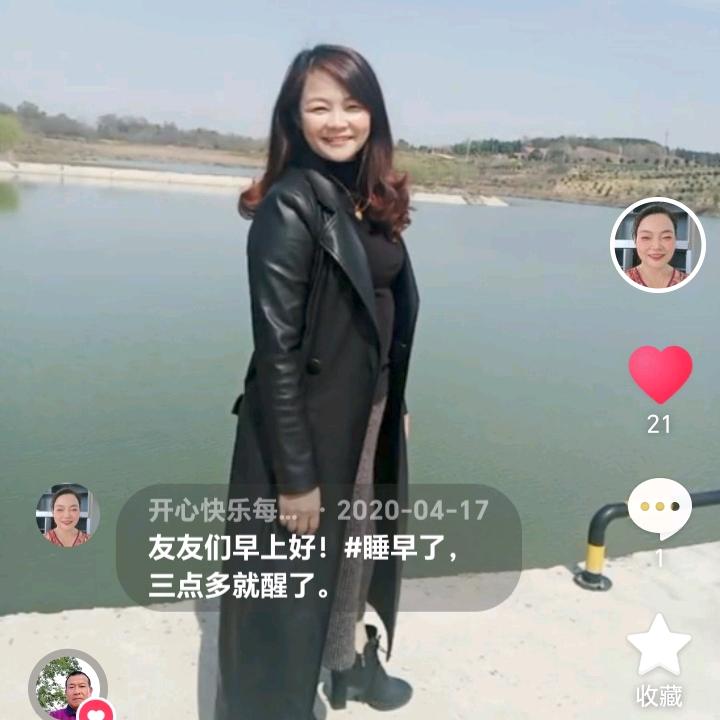Open the author's profile picture on the right
Viewport: 720px width, 720px height.
pyautogui.click(x=657, y=245)
